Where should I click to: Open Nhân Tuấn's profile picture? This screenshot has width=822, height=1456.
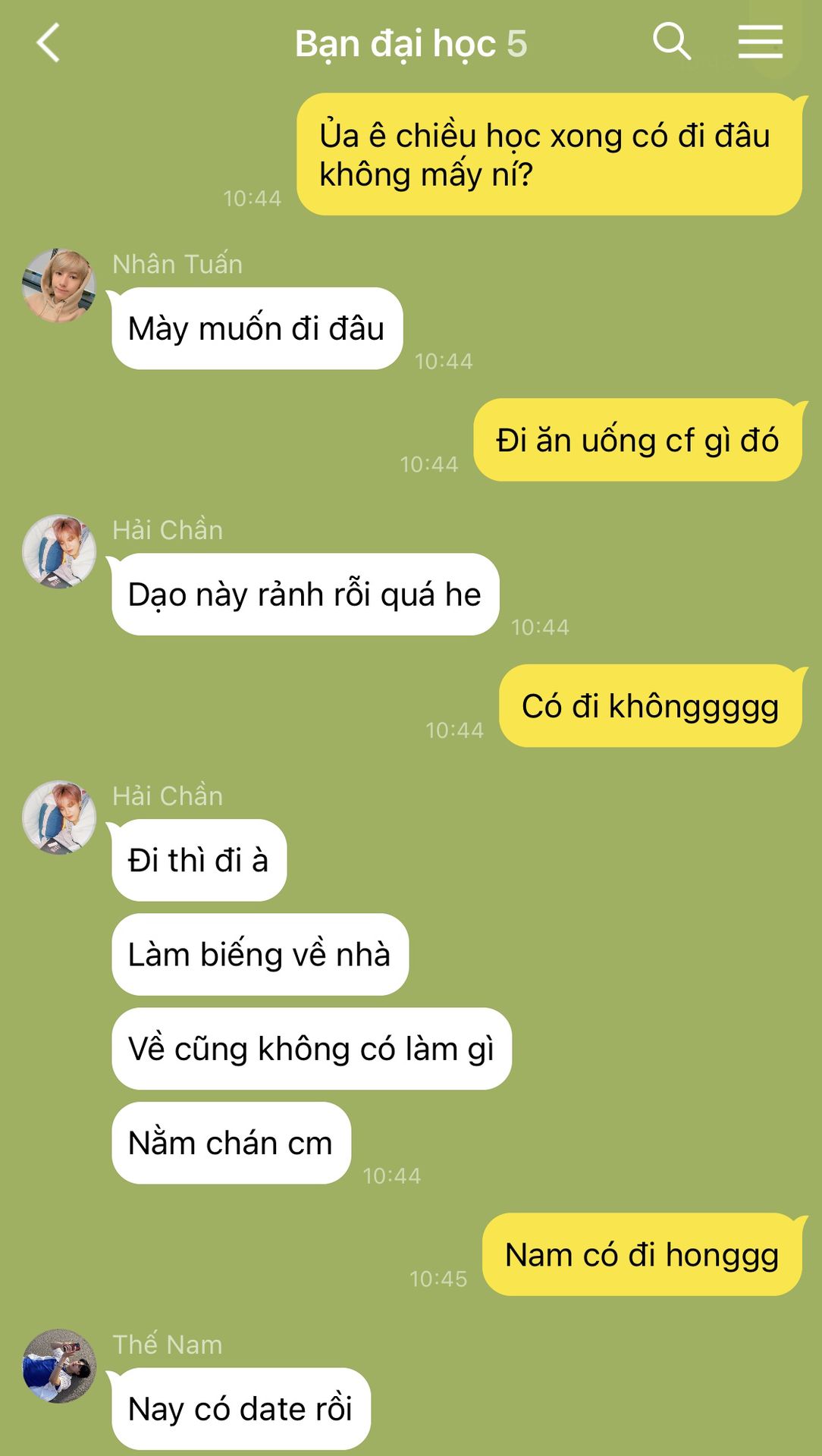59,285
